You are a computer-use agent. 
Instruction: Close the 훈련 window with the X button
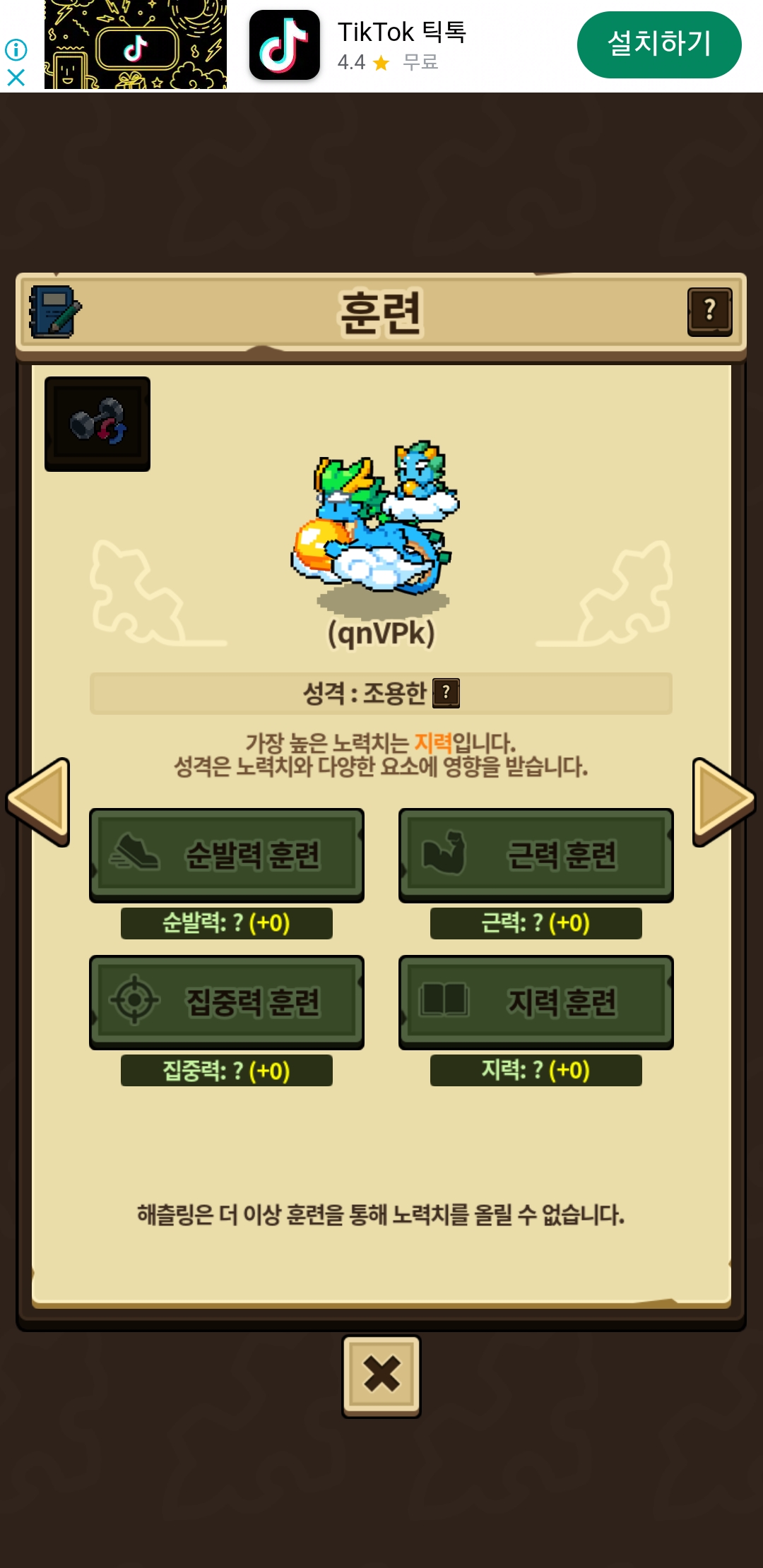[x=381, y=1376]
